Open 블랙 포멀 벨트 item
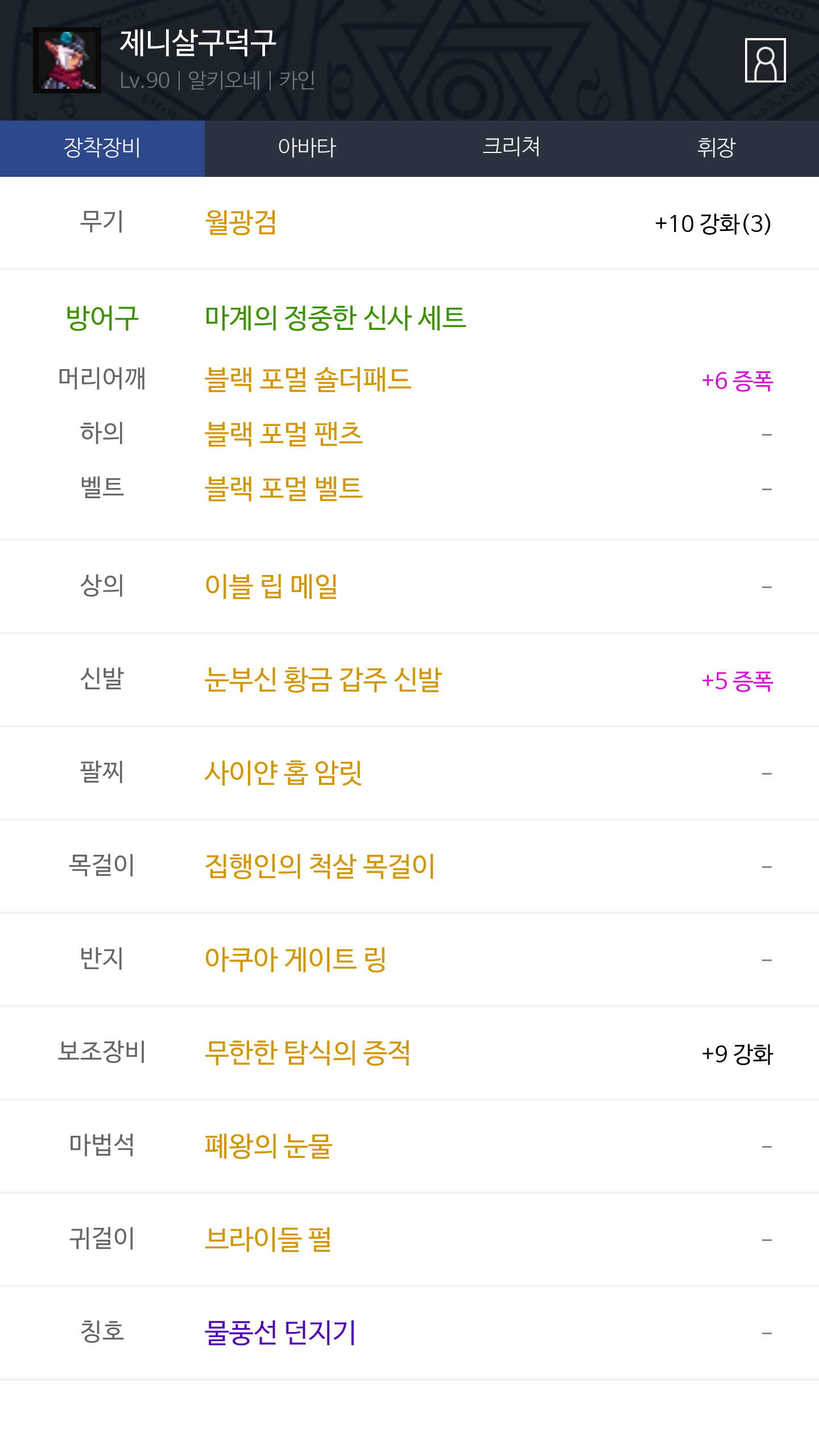This screenshot has width=819, height=1456. pos(283,489)
